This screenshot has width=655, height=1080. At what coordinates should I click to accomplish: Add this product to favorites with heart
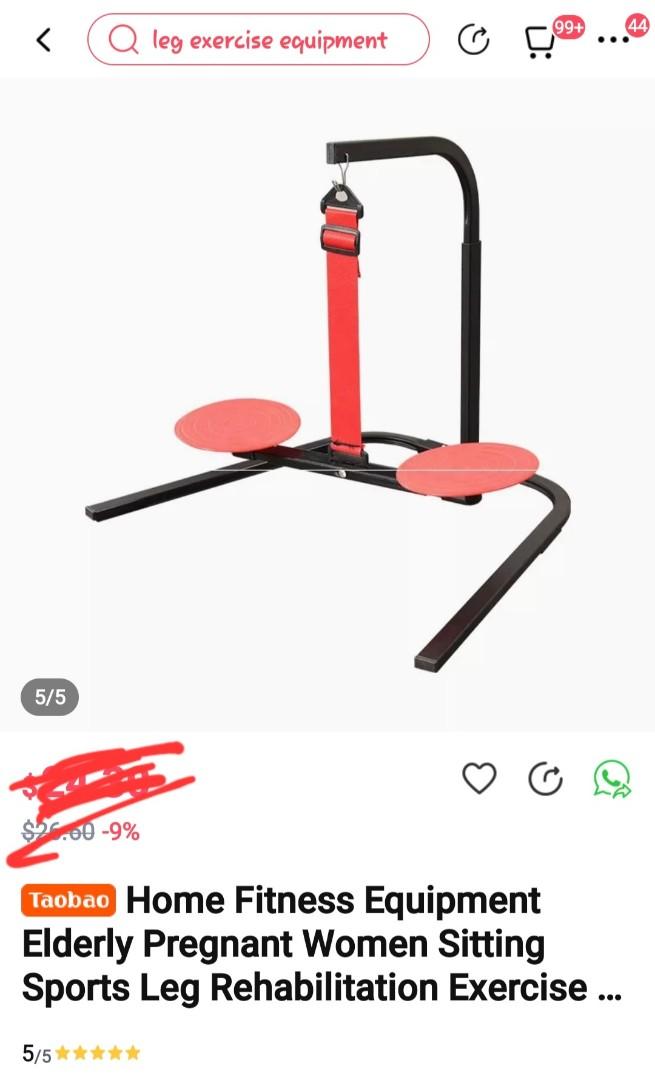point(480,779)
